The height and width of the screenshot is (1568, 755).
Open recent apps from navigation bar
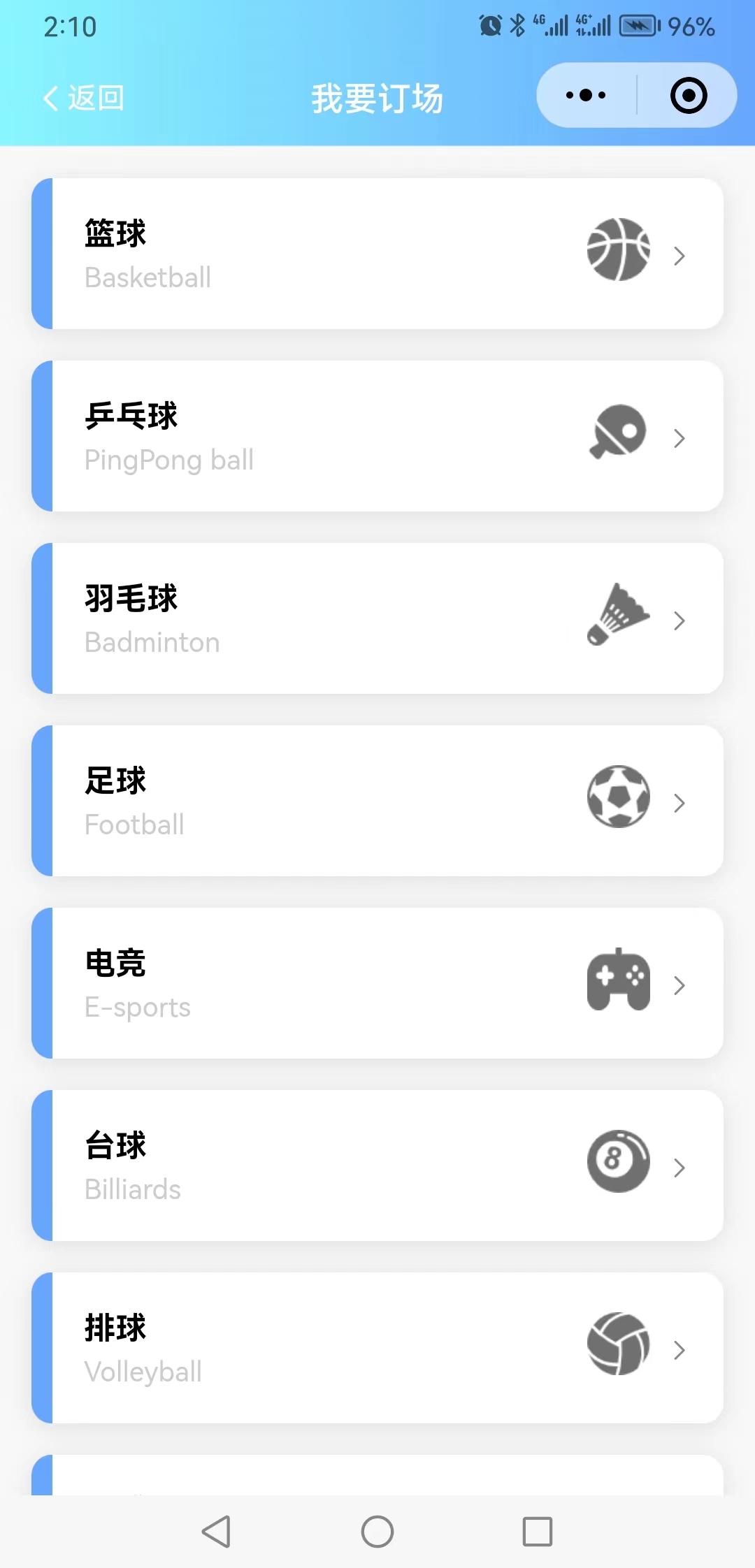538,1532
